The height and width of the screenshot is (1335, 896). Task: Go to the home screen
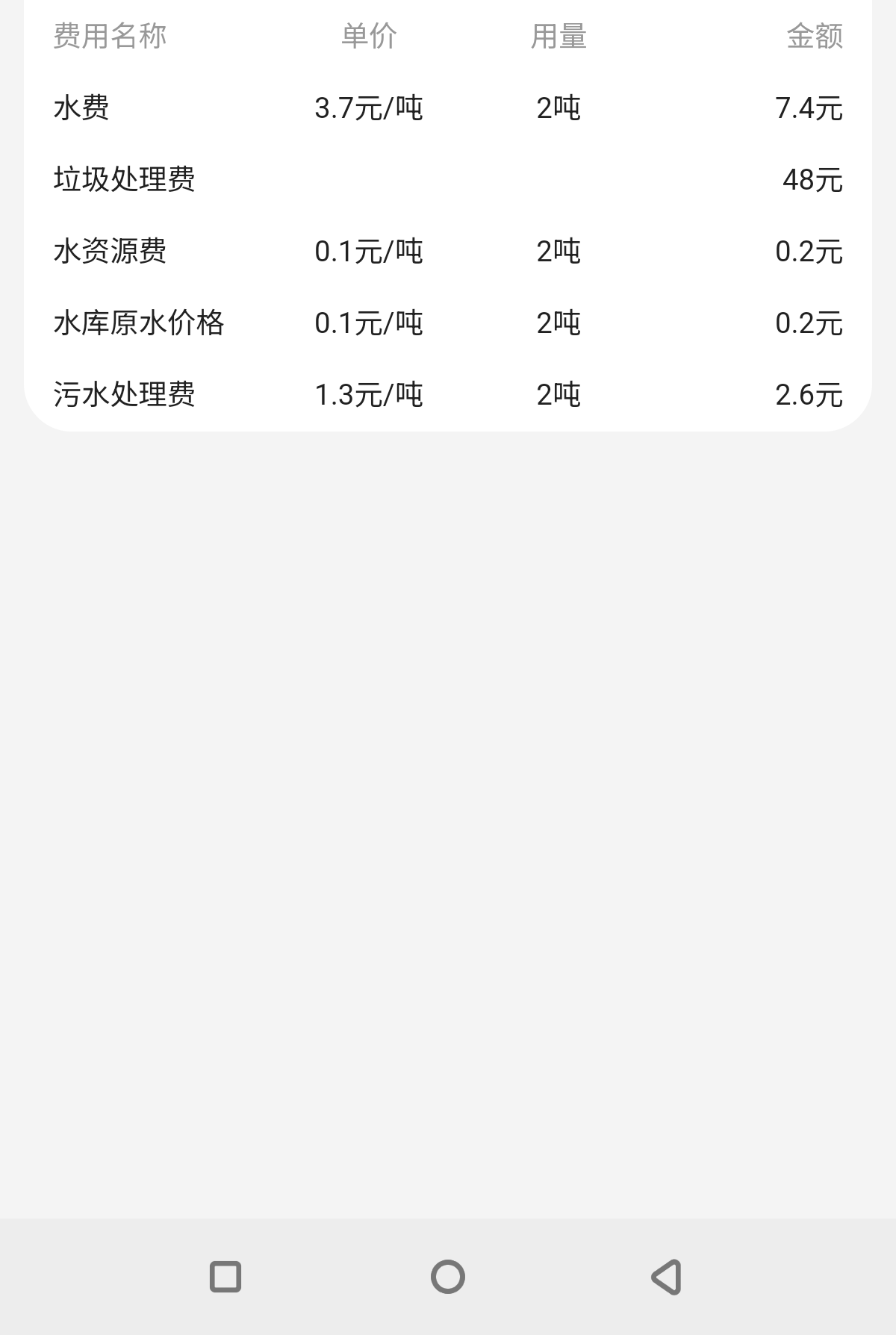[x=448, y=1277]
